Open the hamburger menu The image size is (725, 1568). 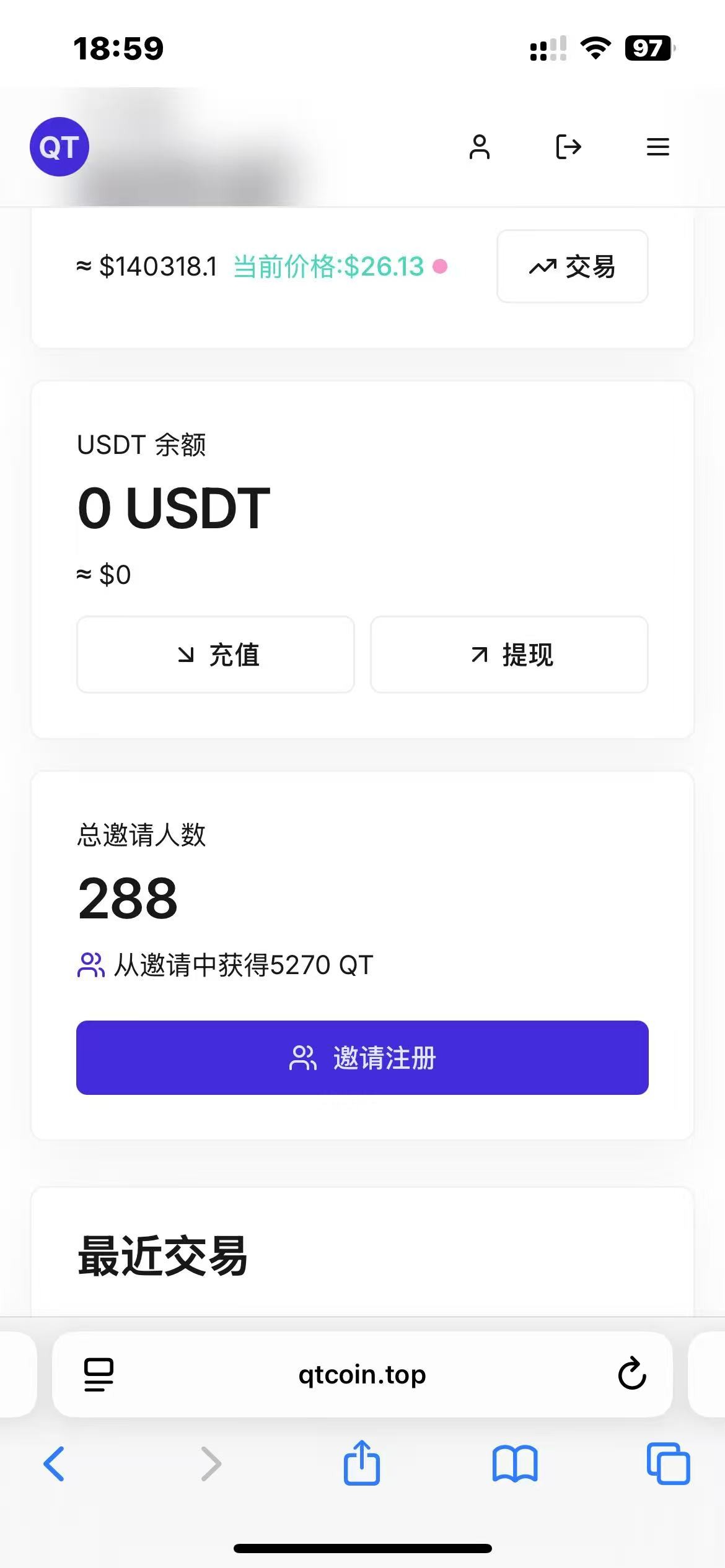[657, 147]
